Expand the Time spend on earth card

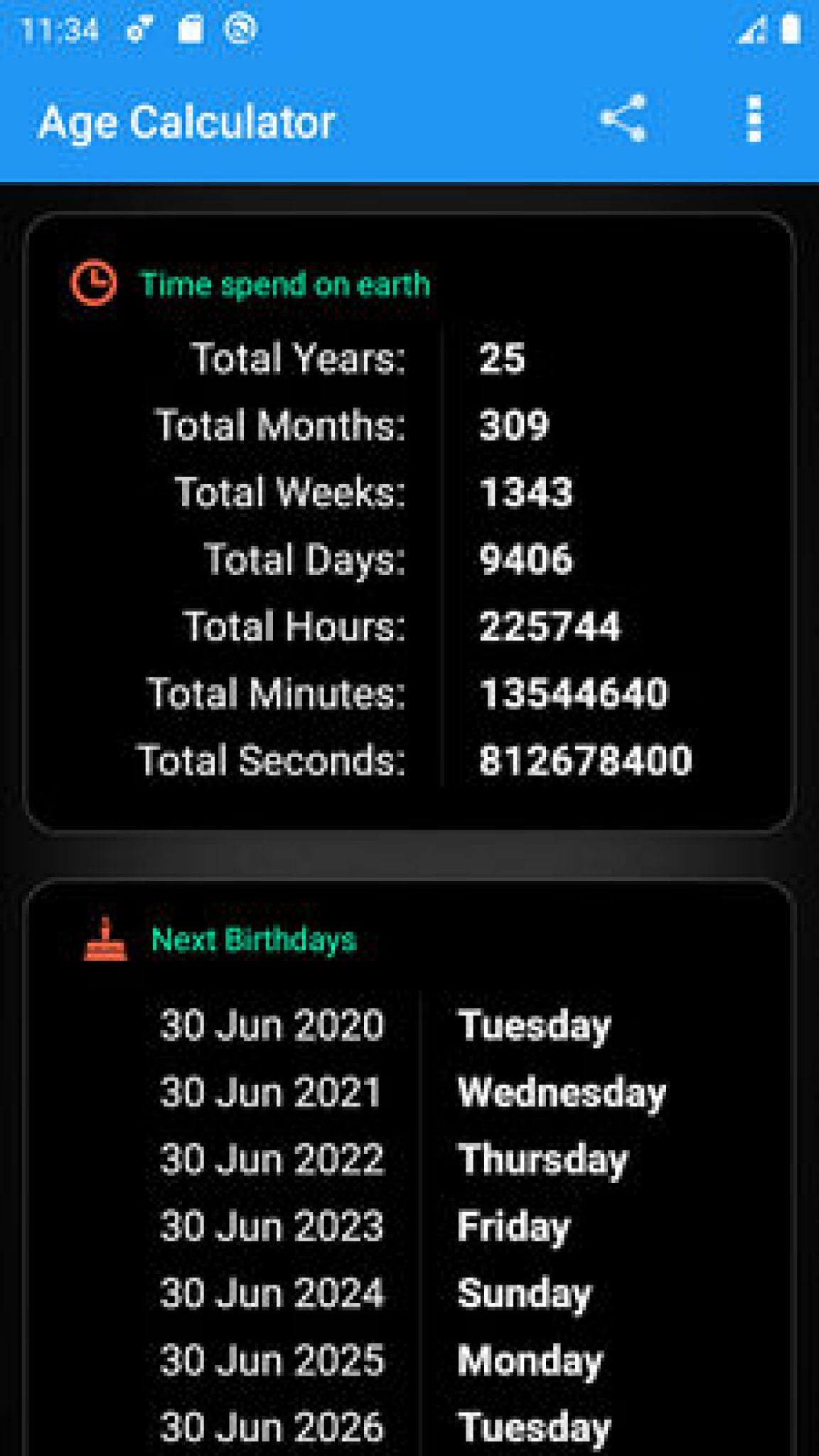[409, 519]
